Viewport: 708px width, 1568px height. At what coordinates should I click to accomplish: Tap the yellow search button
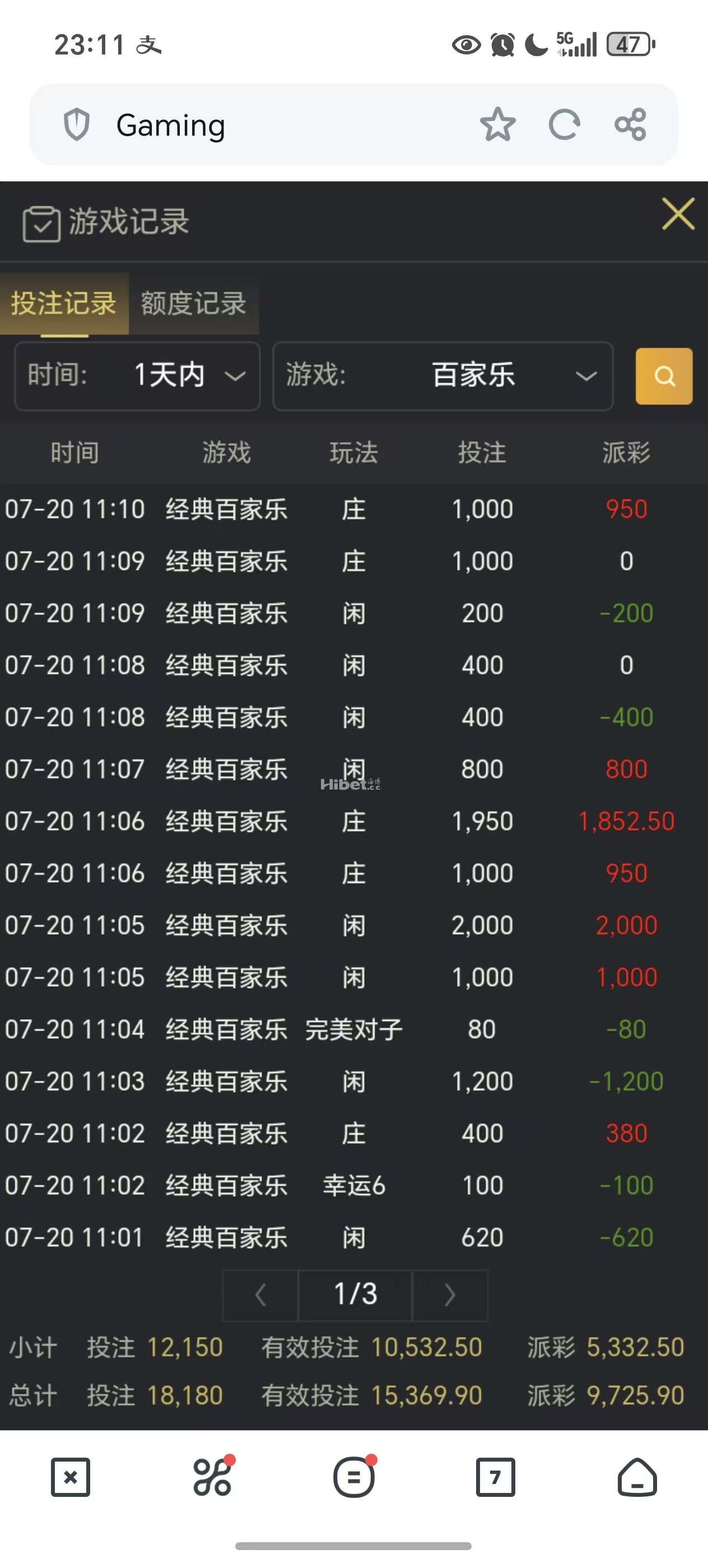point(664,376)
